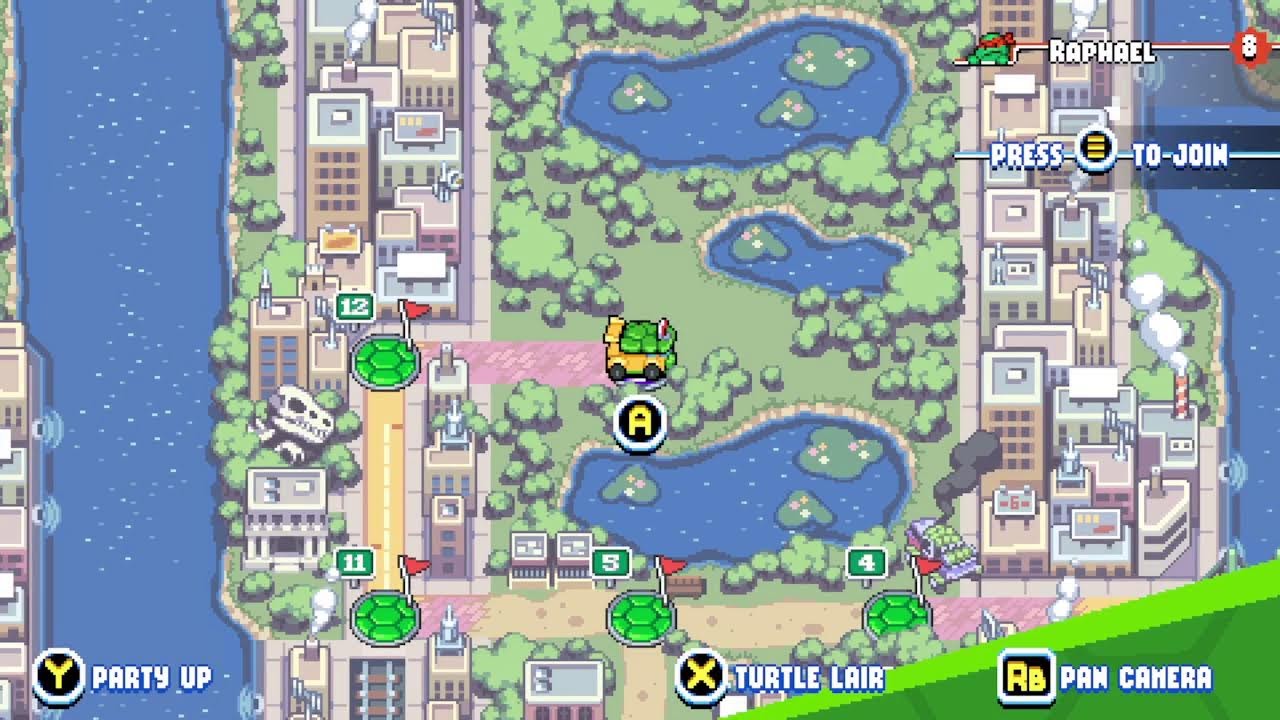1280x720 pixels.
Task: Select stage 11 turtle shell node
Action: tap(385, 614)
